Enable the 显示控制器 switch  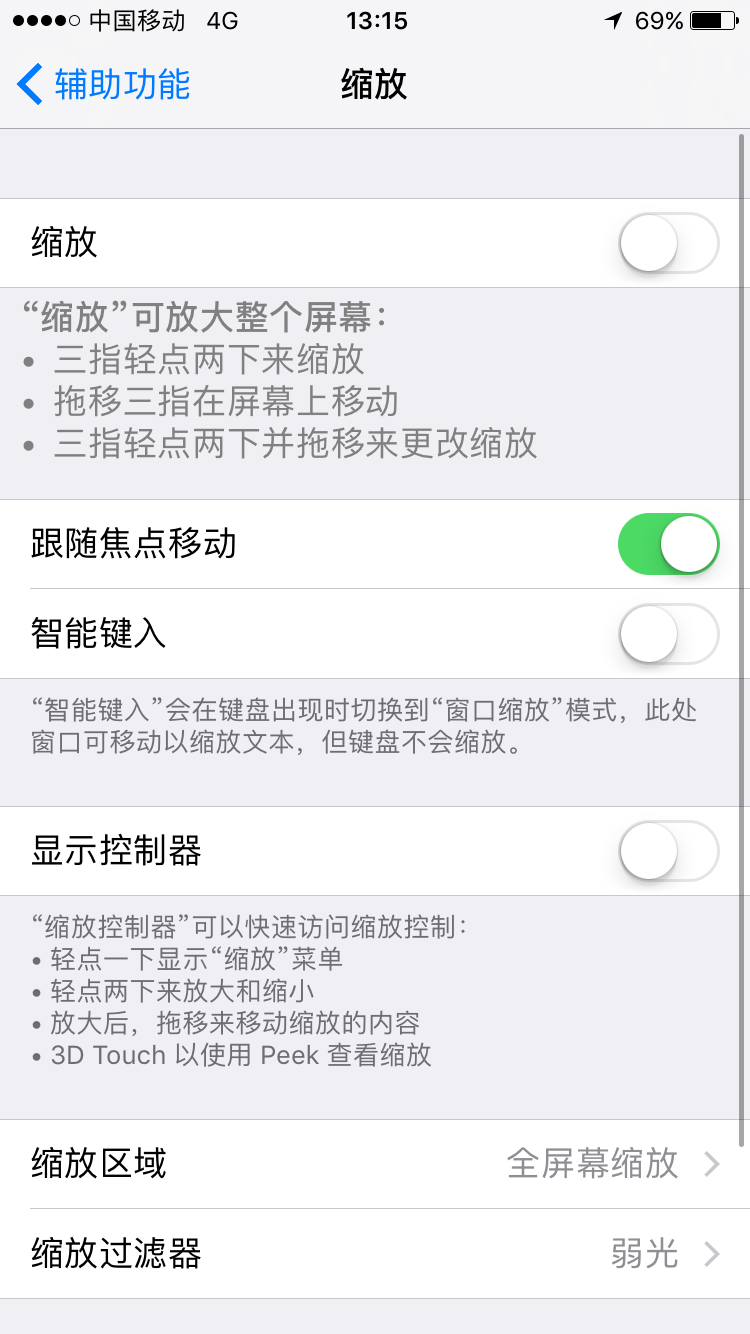click(669, 851)
